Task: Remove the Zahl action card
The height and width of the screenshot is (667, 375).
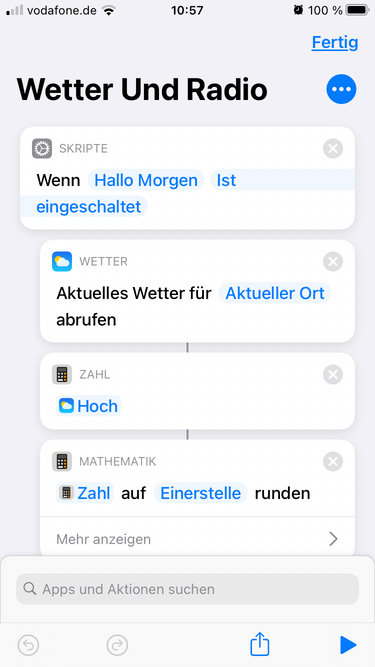Action: point(333,374)
